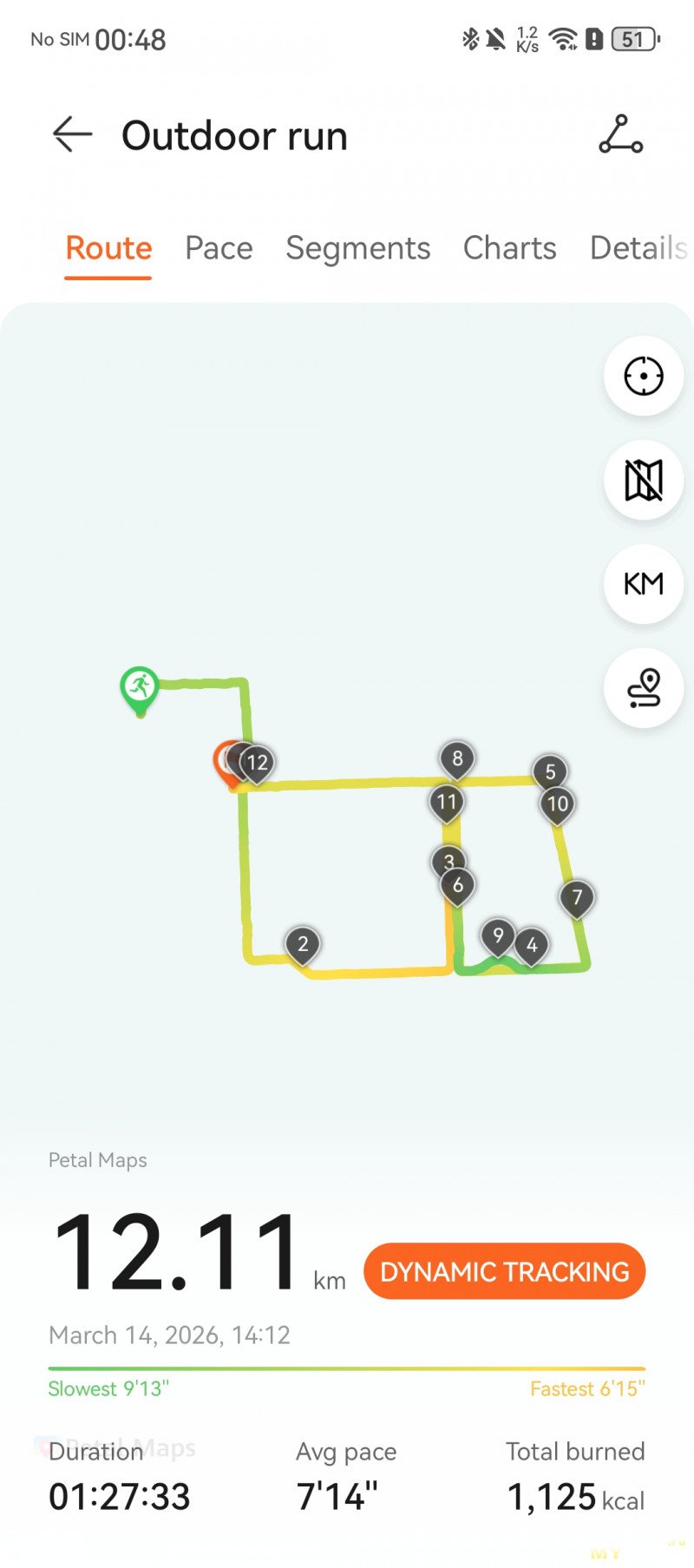Start Dynamic Tracking playback
Viewport: 694px width, 1568px height.
coord(504,1271)
